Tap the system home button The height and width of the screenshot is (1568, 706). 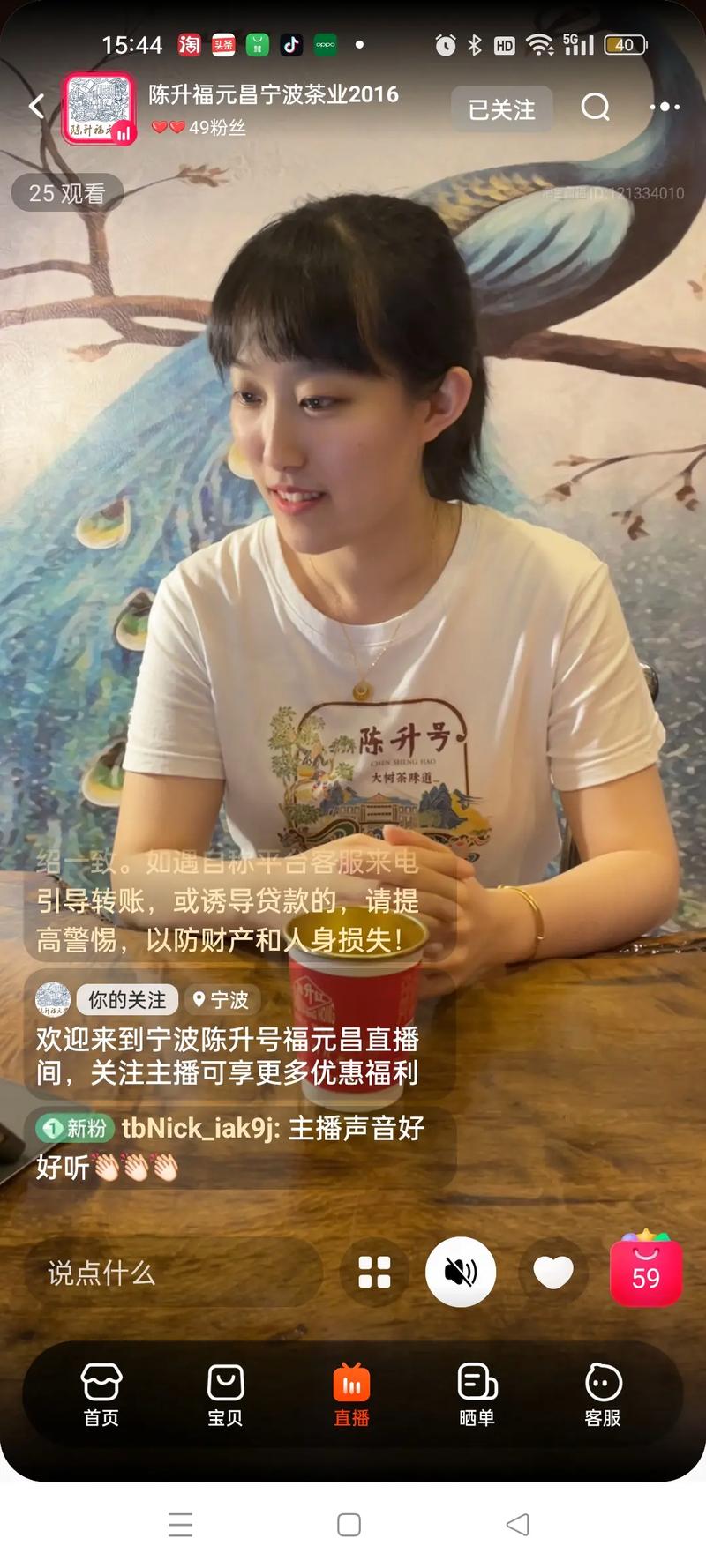(349, 1525)
